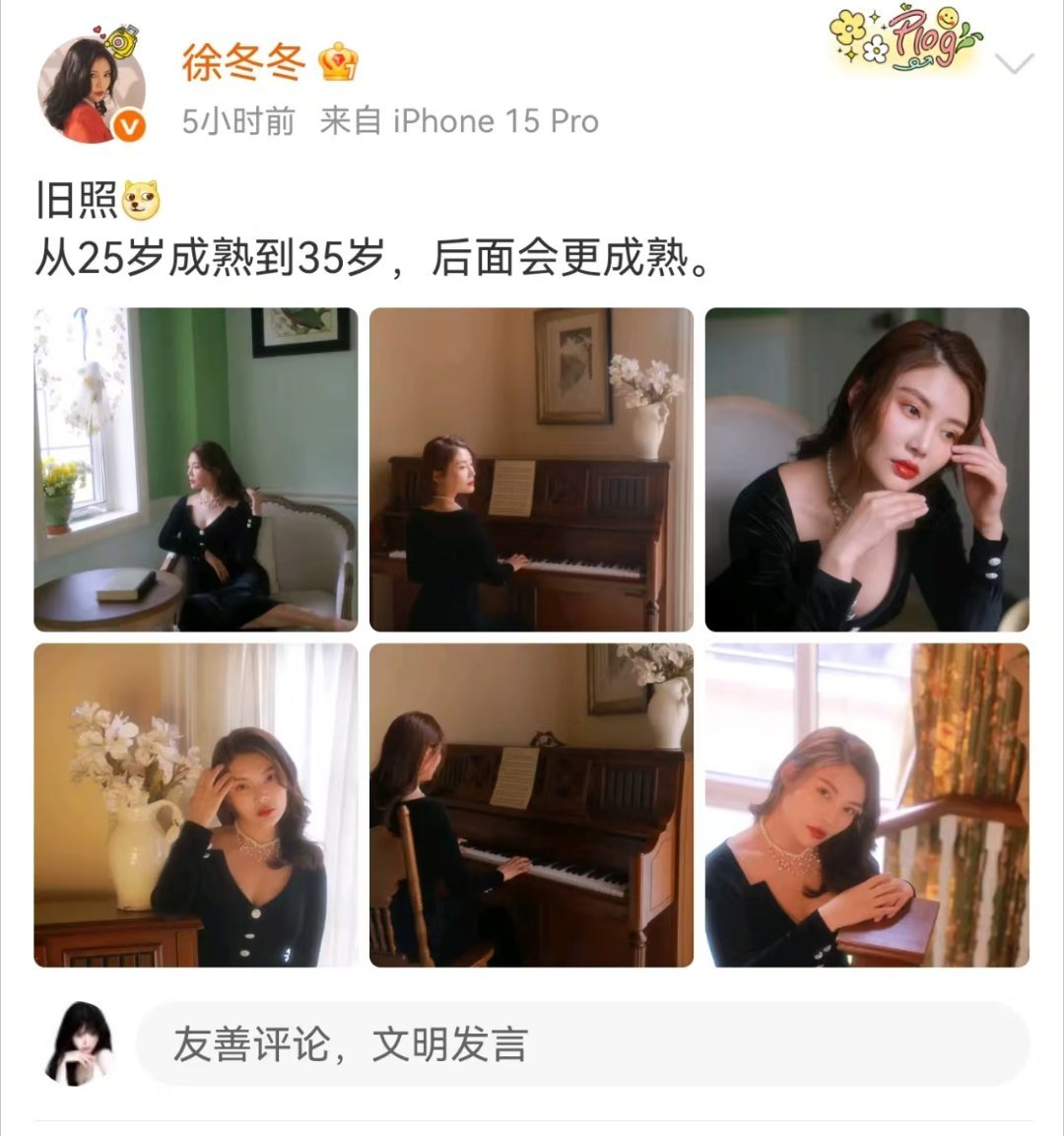View the back-view piano playing photo
Viewport: 1064px width, 1136px height.
tap(531, 805)
